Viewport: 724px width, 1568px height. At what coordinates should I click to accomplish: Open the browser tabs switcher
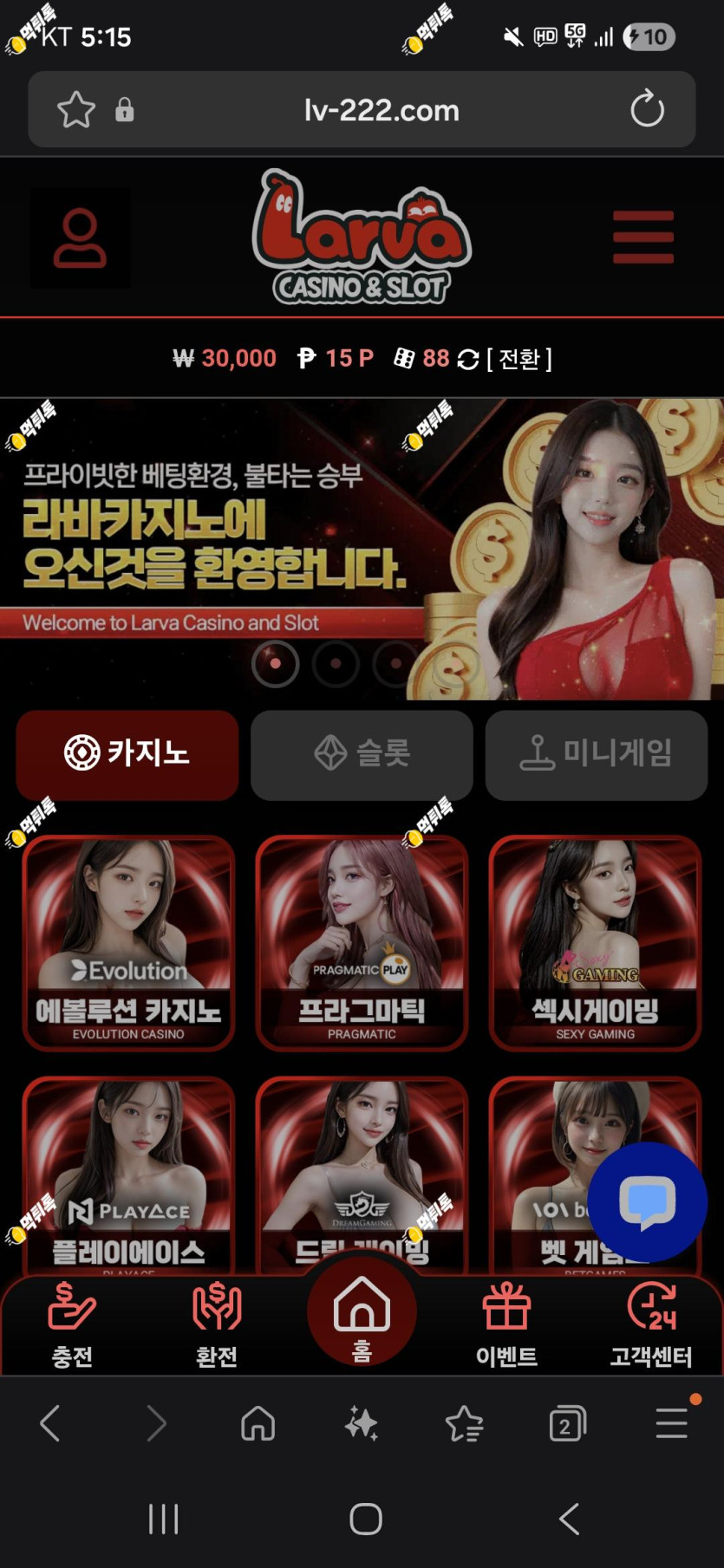(x=567, y=1423)
